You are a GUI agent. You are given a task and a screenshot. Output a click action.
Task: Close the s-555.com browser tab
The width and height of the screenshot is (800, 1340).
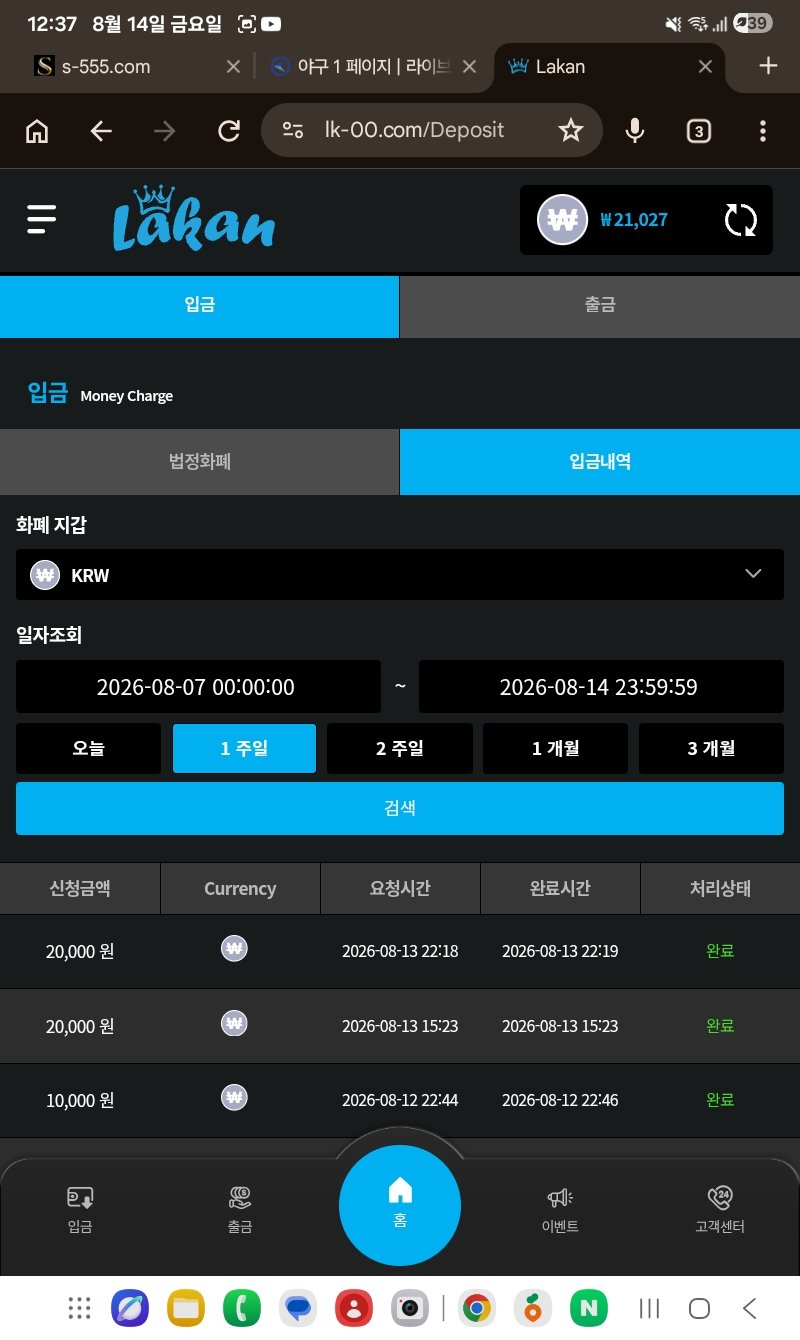233,67
